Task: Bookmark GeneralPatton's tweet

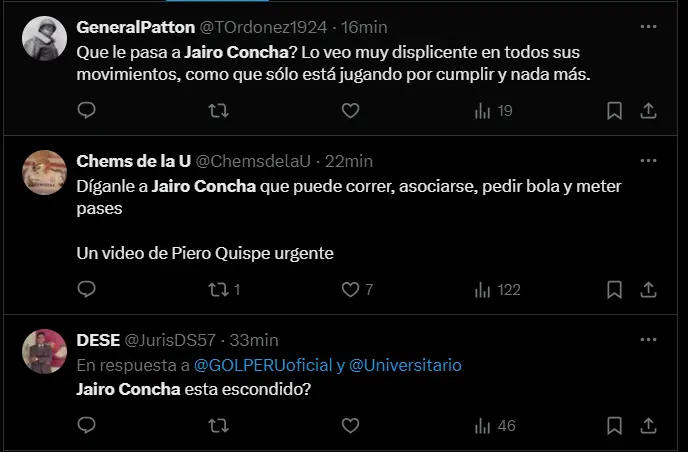Action: 615,111
